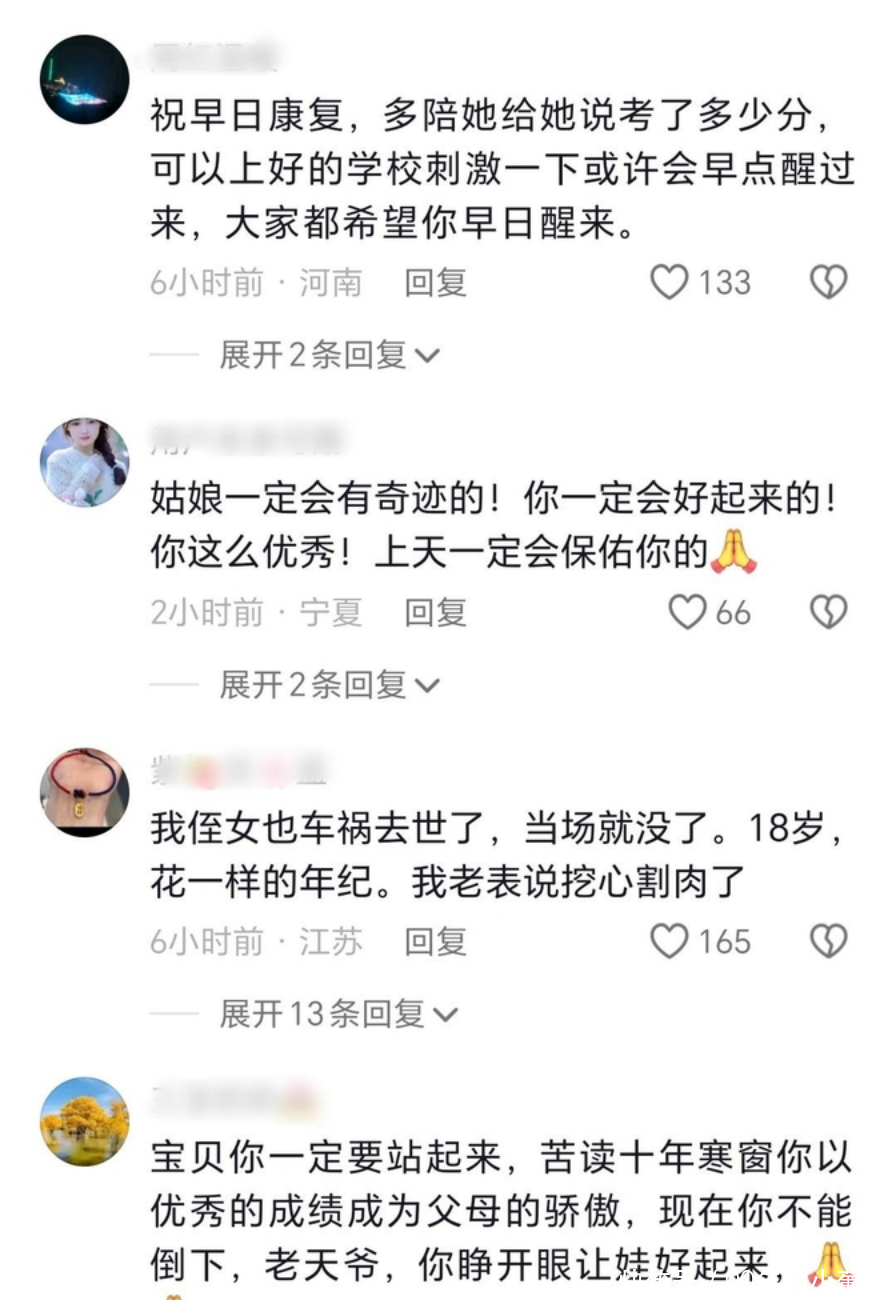
Task: Open the avatar beside the 宝贝你一定要站起来 comment
Action: coord(85,1121)
